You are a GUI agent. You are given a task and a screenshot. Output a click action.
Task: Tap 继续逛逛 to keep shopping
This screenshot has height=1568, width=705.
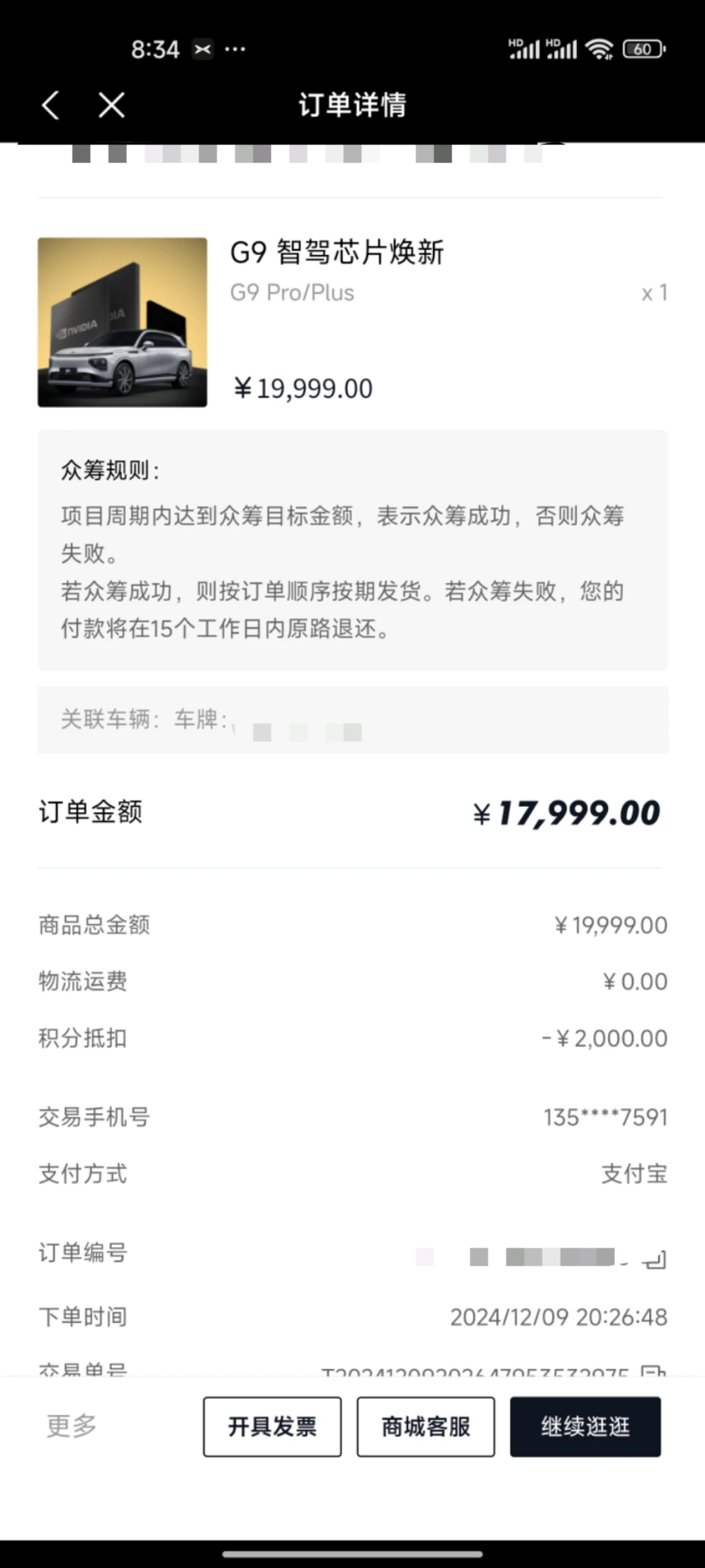click(585, 1426)
